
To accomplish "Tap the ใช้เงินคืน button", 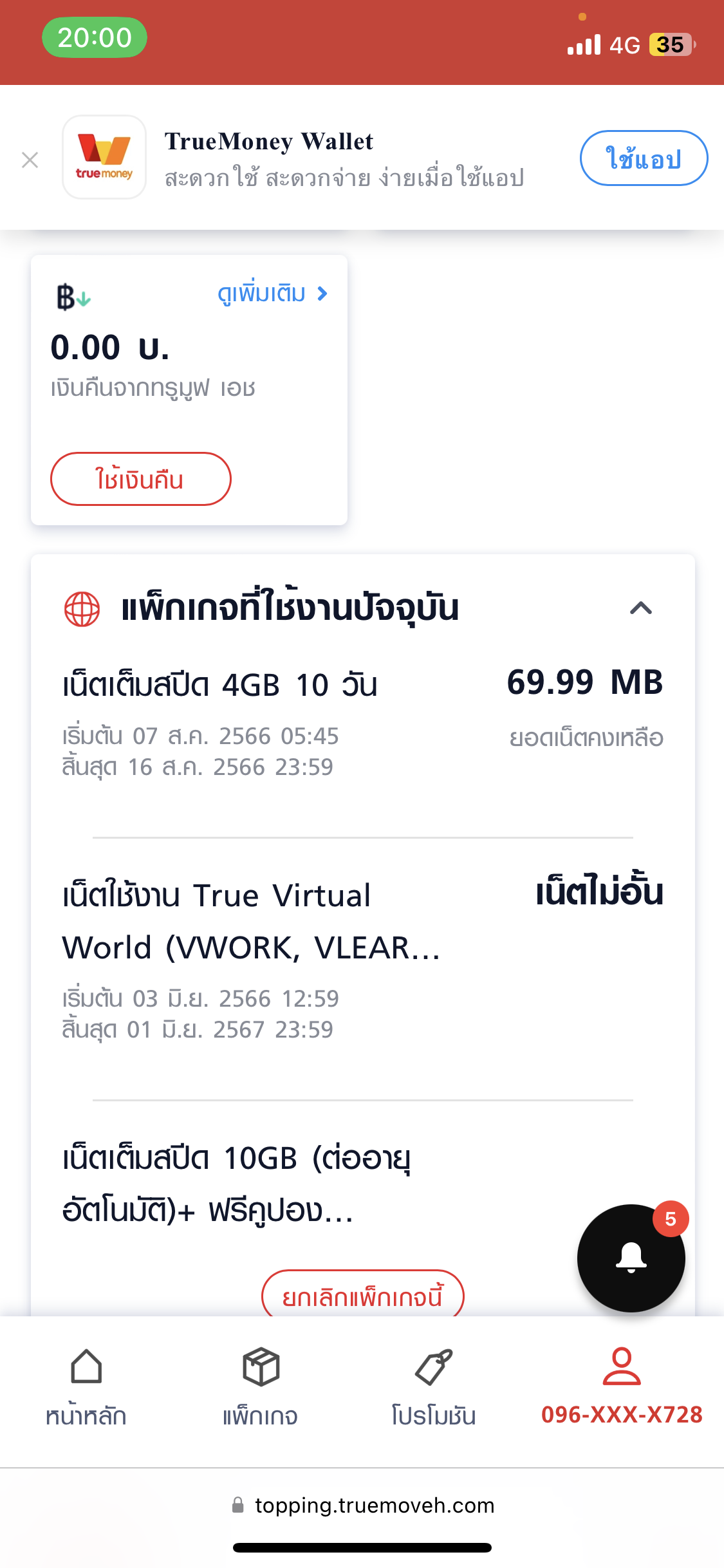I will [141, 479].
